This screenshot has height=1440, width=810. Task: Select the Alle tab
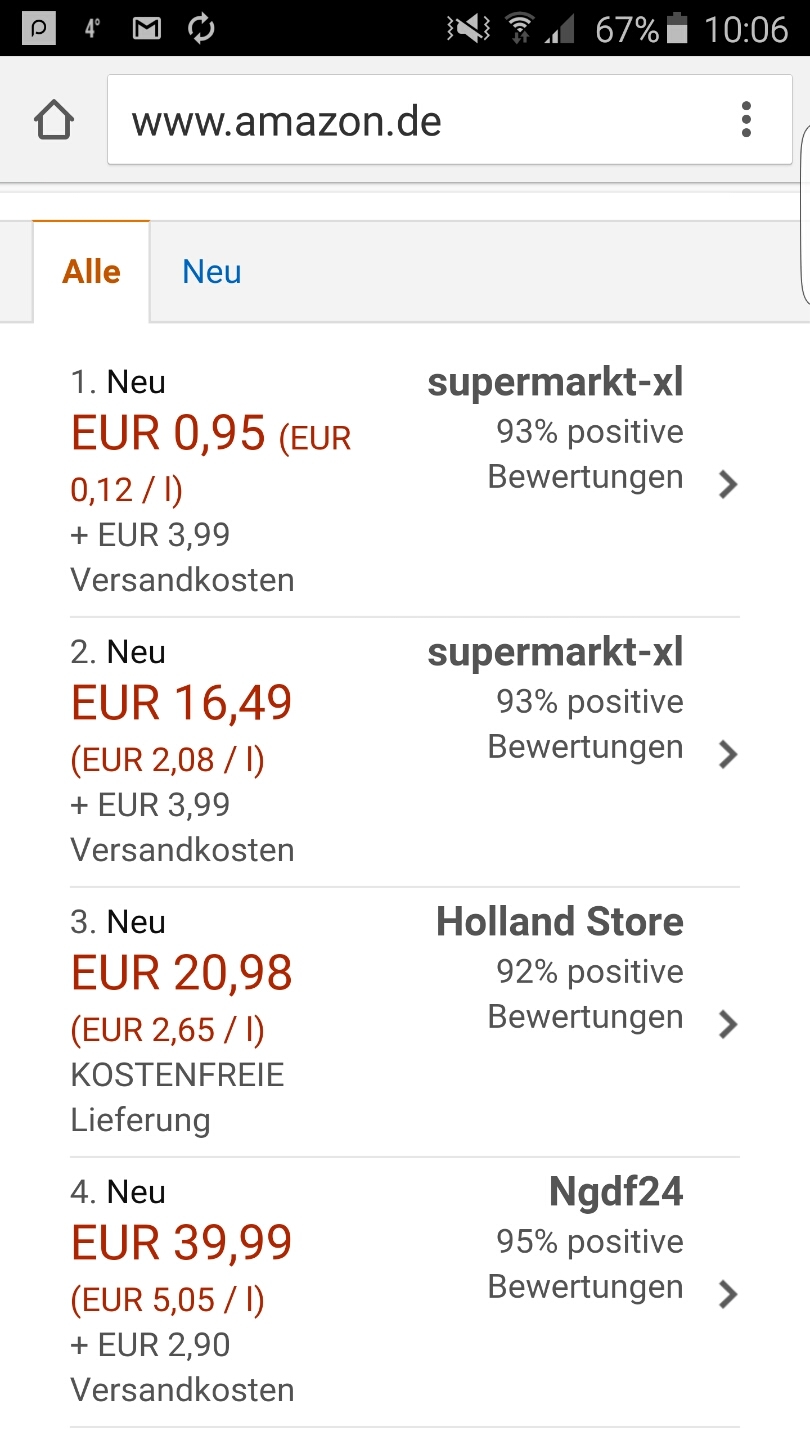coord(91,272)
